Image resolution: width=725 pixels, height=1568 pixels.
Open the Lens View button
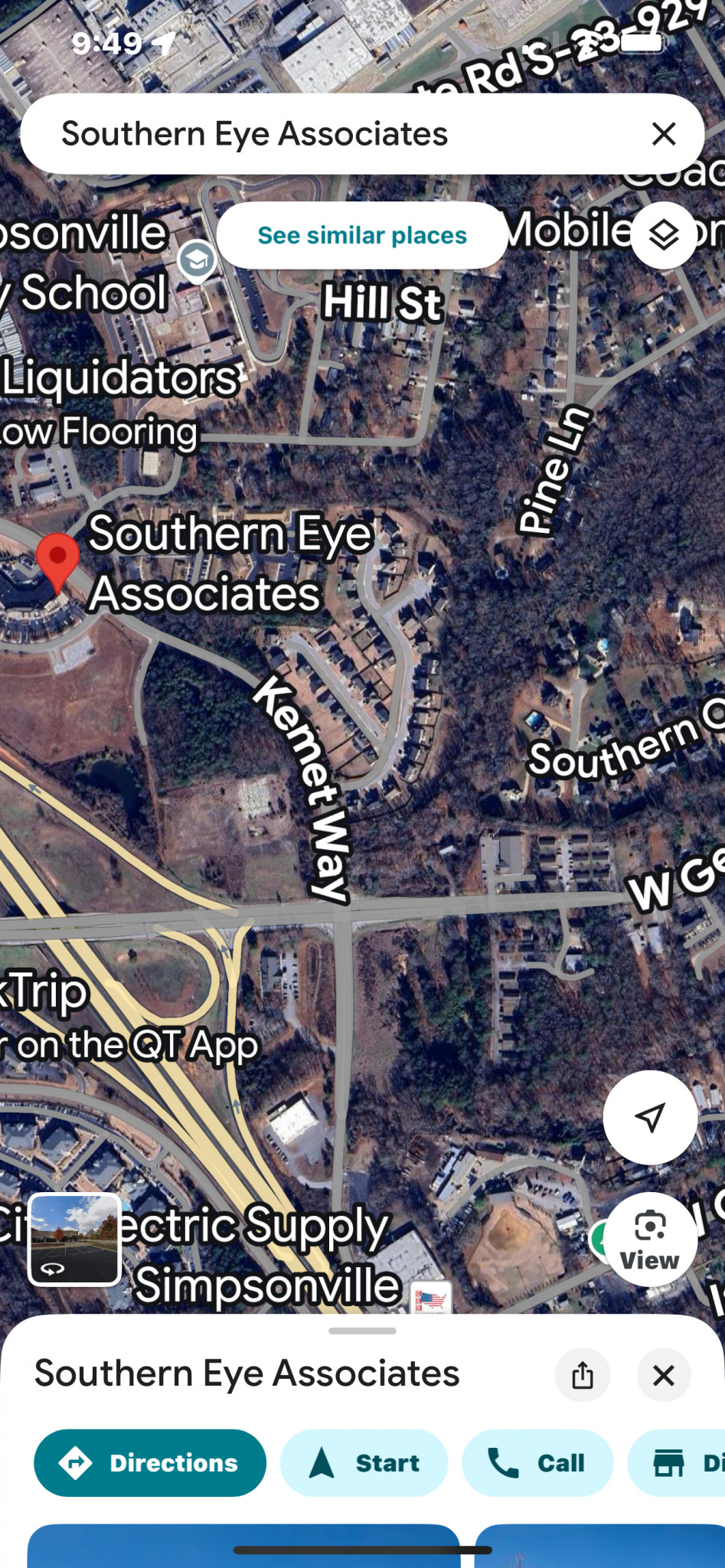point(650,1239)
